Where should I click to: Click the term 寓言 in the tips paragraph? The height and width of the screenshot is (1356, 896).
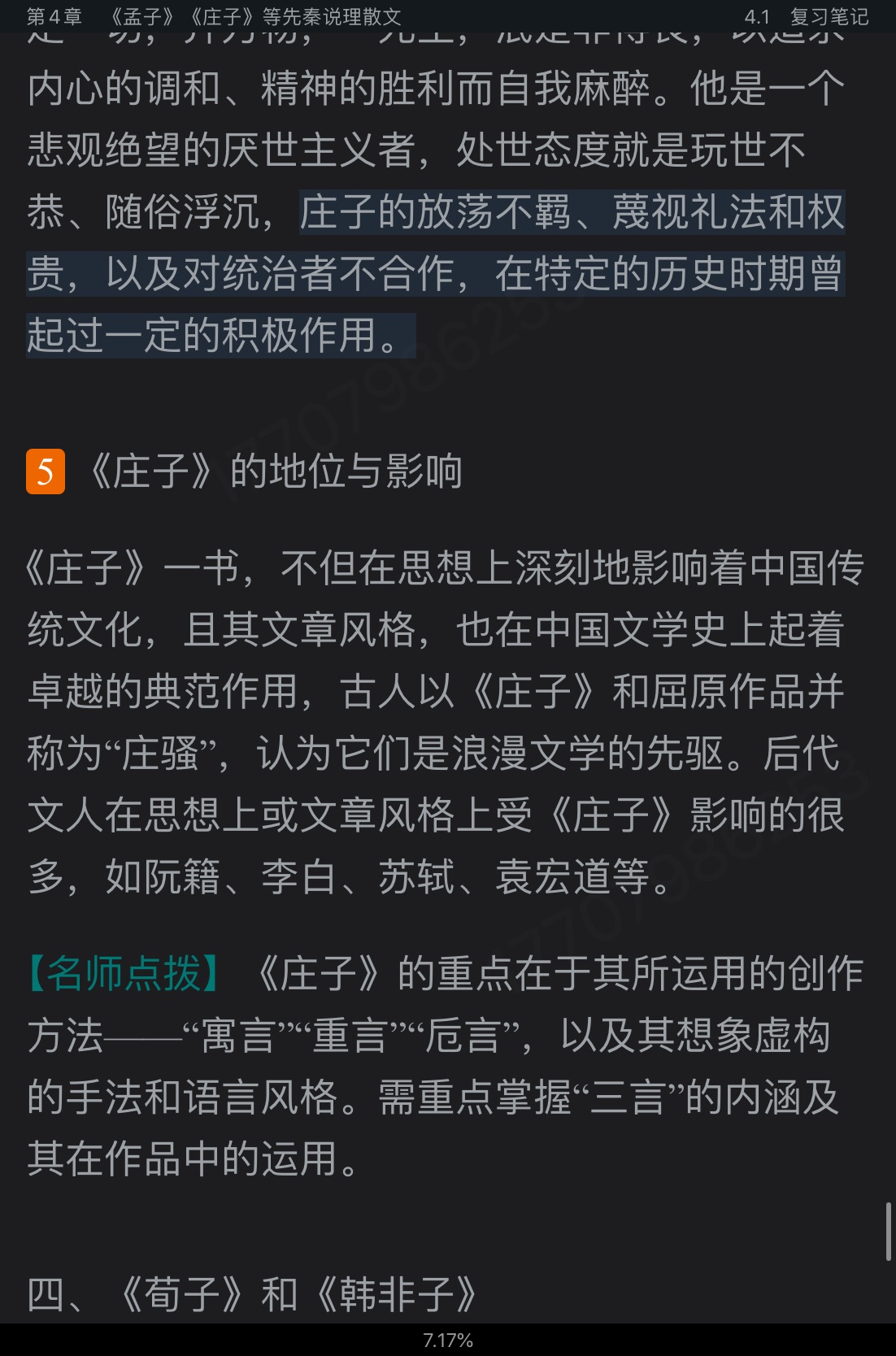[x=236, y=1038]
